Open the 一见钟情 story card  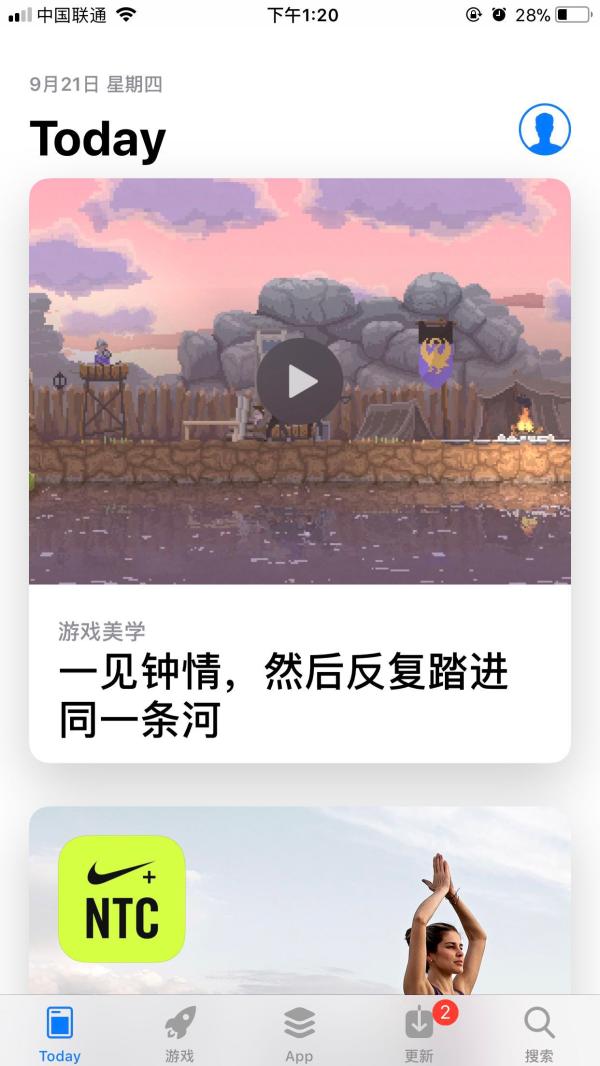(299, 680)
